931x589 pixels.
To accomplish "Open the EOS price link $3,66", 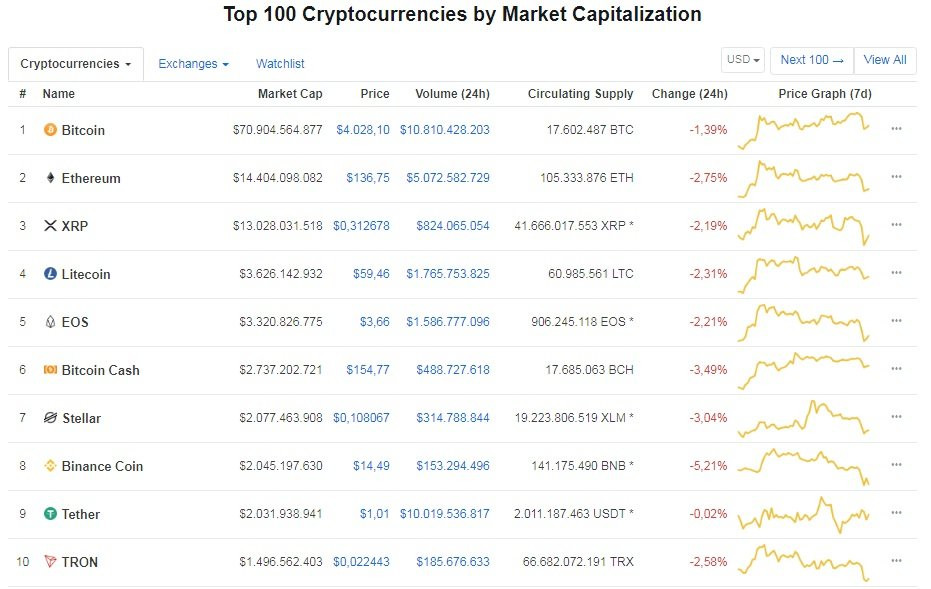I will tap(374, 322).
